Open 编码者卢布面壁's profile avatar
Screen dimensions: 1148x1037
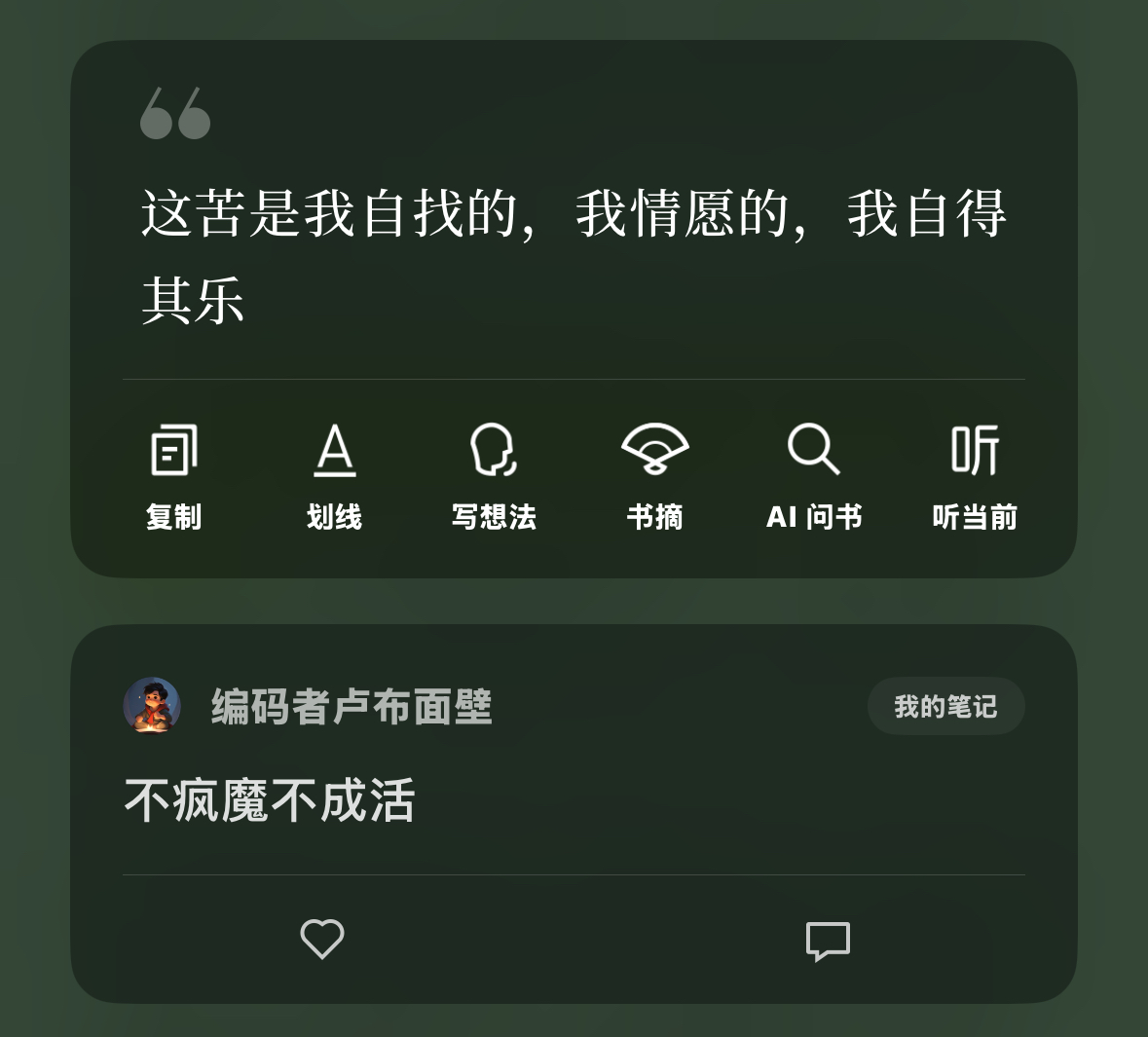click(x=152, y=705)
